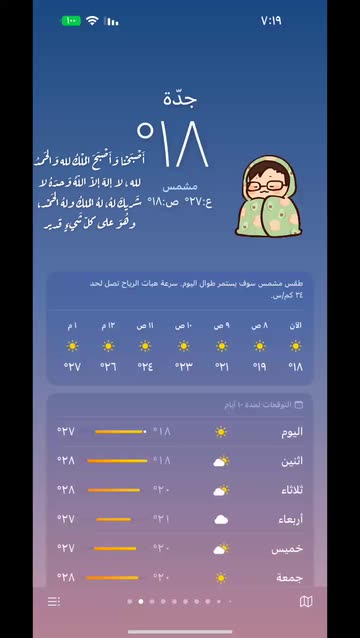Open today's (اليوم) forecast row
Image resolution: width=360 pixels, height=638 pixels.
[180, 431]
